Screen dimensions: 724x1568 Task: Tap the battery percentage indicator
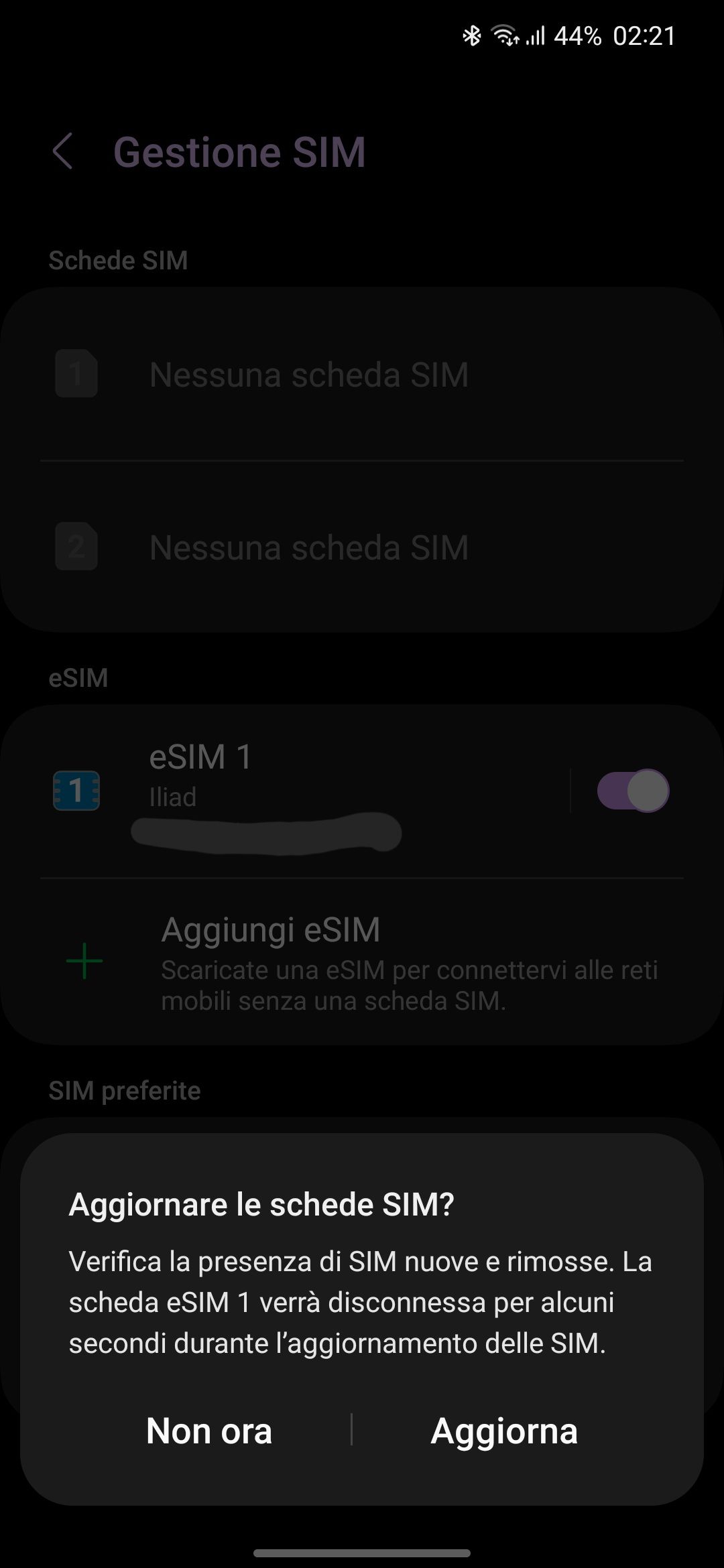click(578, 36)
